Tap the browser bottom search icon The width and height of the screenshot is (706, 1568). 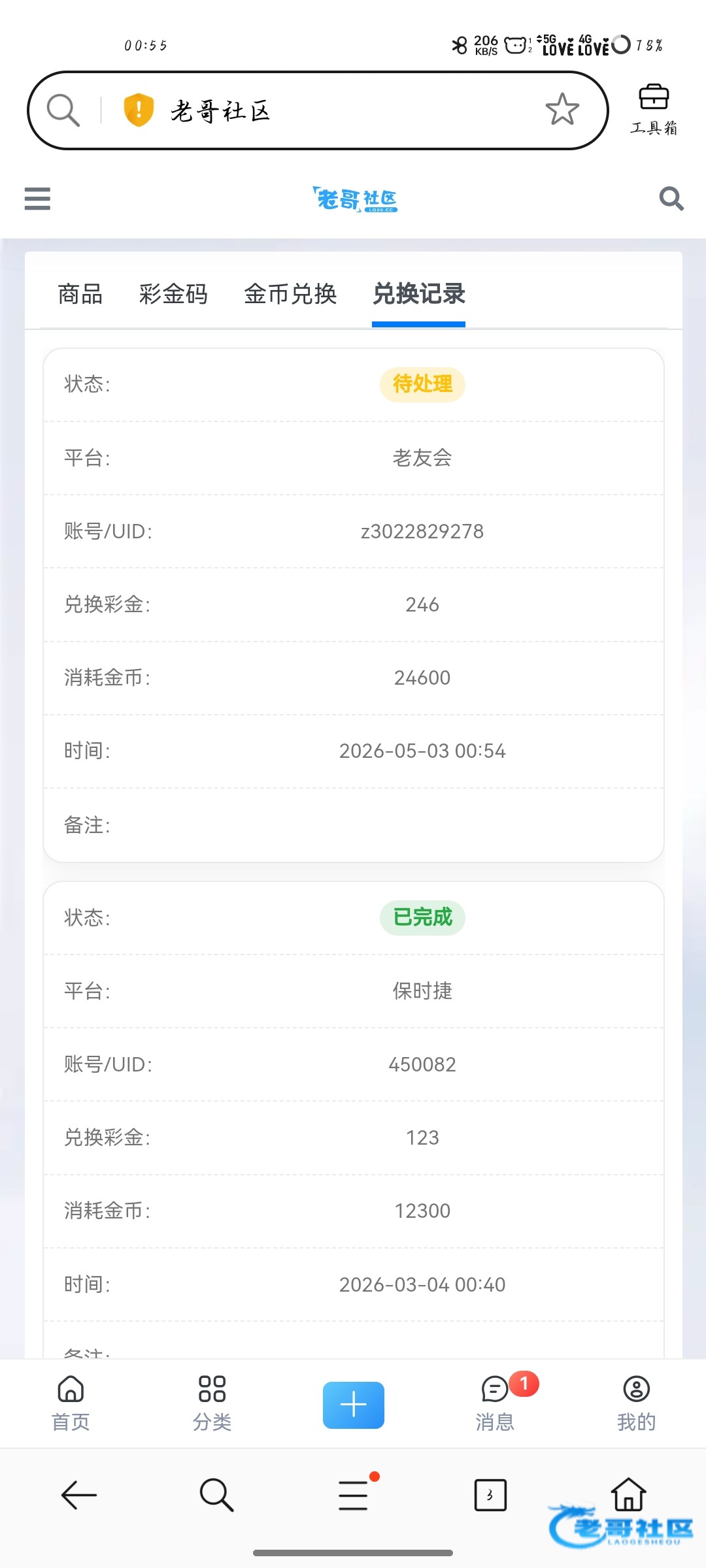tap(216, 1495)
